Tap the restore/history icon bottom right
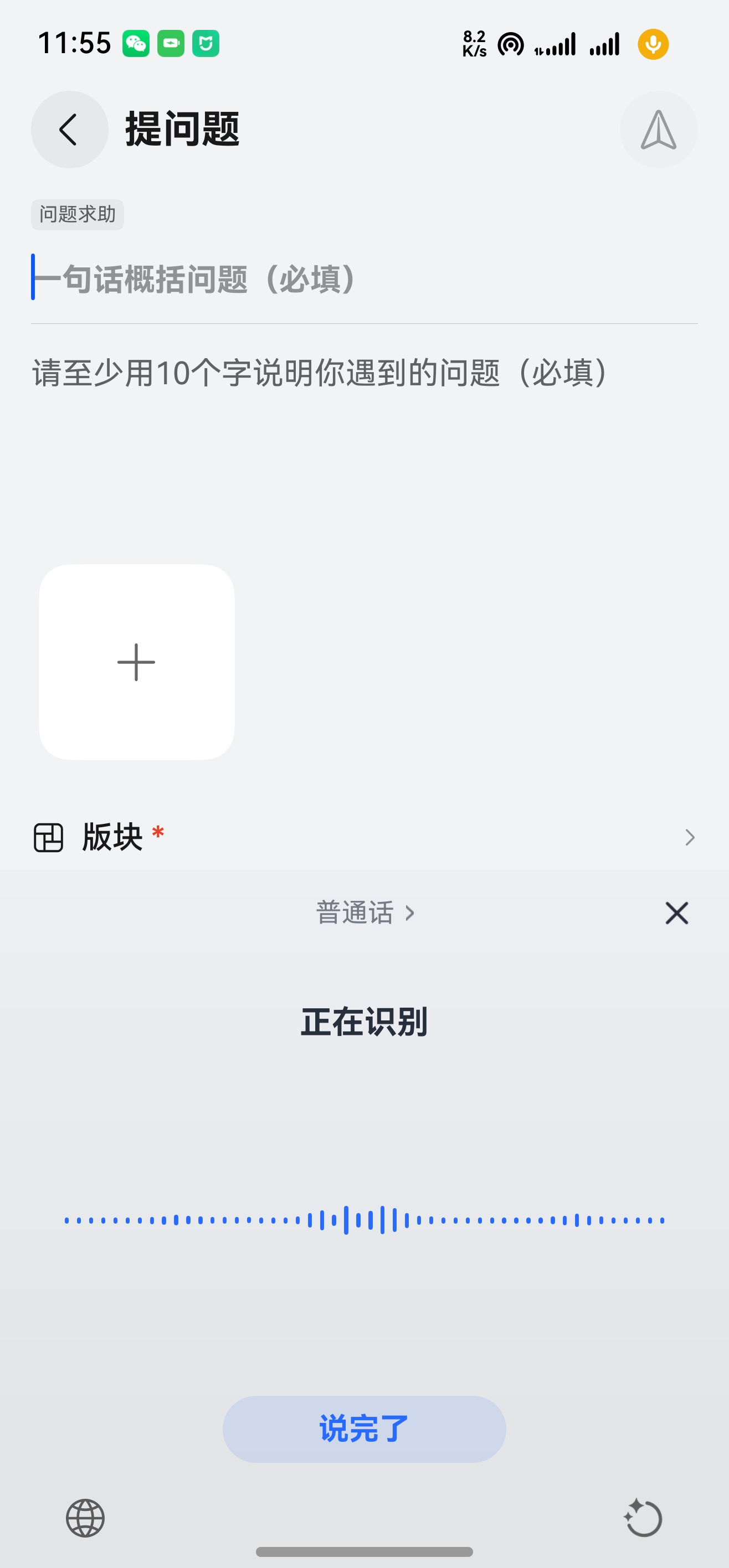Image resolution: width=729 pixels, height=1568 pixels. click(644, 1517)
